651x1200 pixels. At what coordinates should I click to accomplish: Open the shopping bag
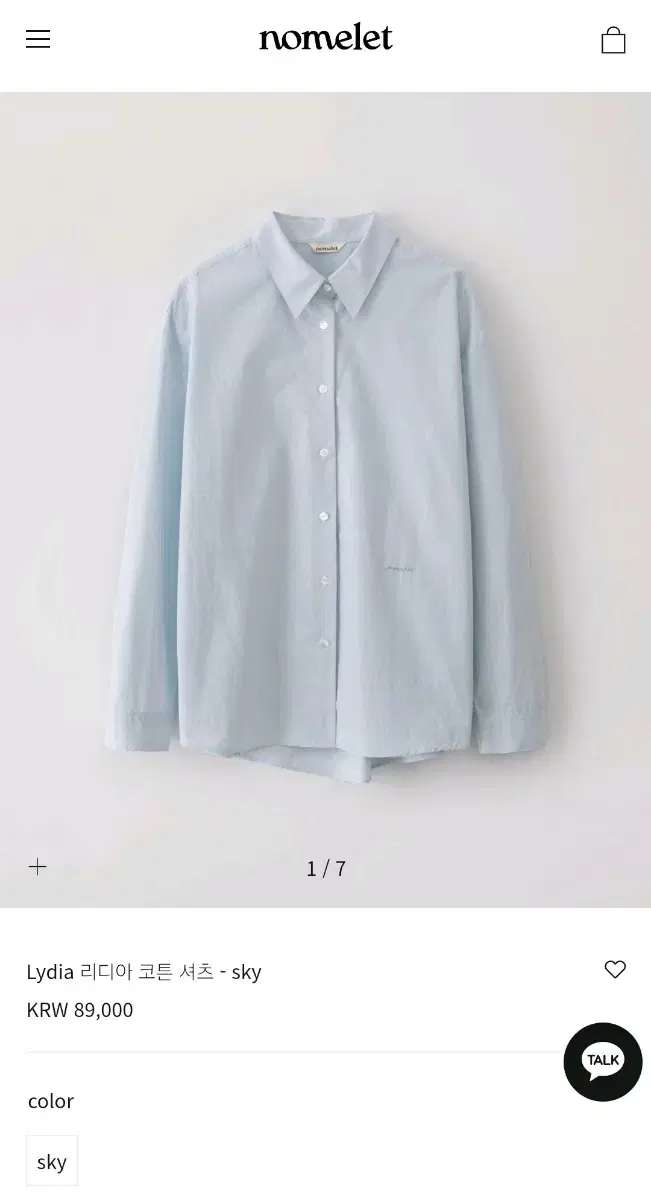coord(613,40)
